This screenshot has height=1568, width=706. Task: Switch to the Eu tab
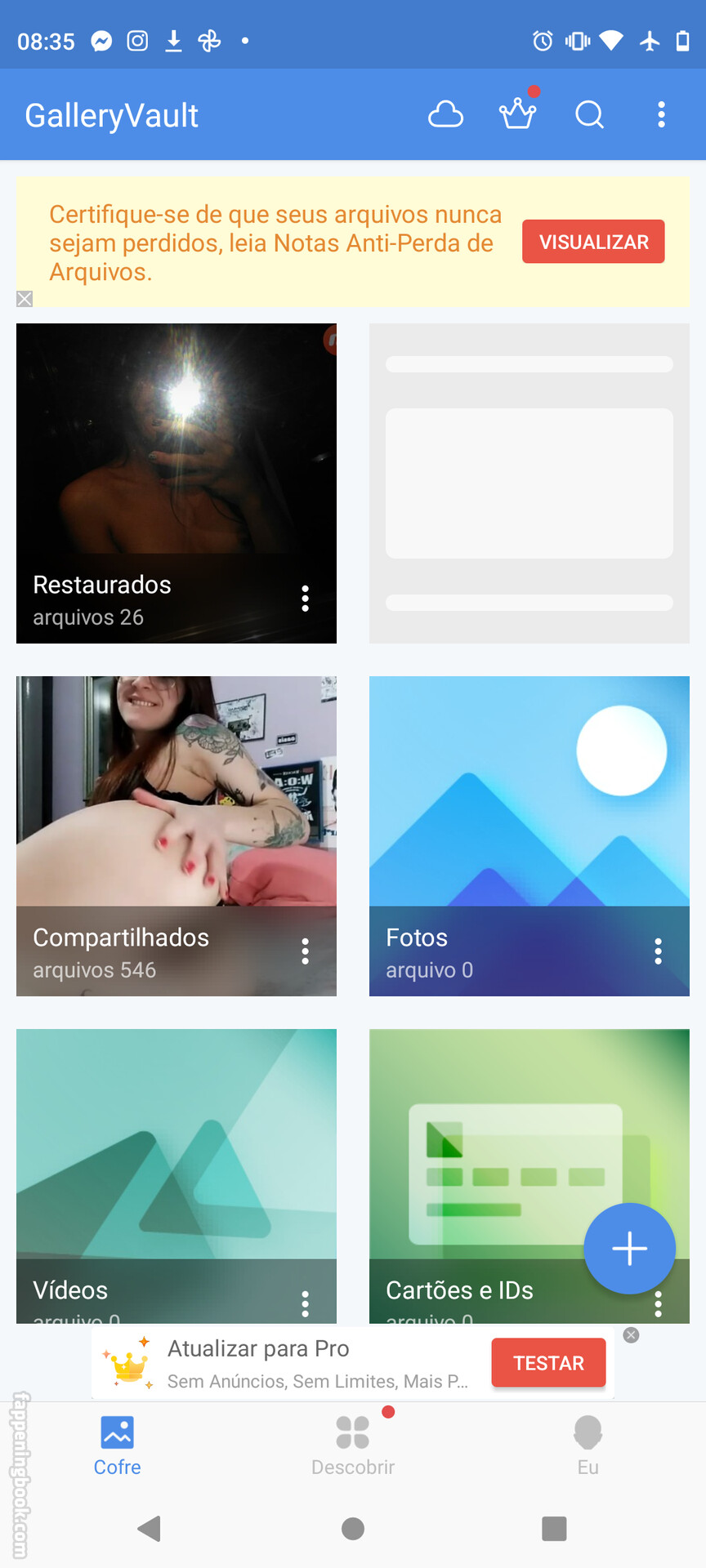coord(588,1445)
